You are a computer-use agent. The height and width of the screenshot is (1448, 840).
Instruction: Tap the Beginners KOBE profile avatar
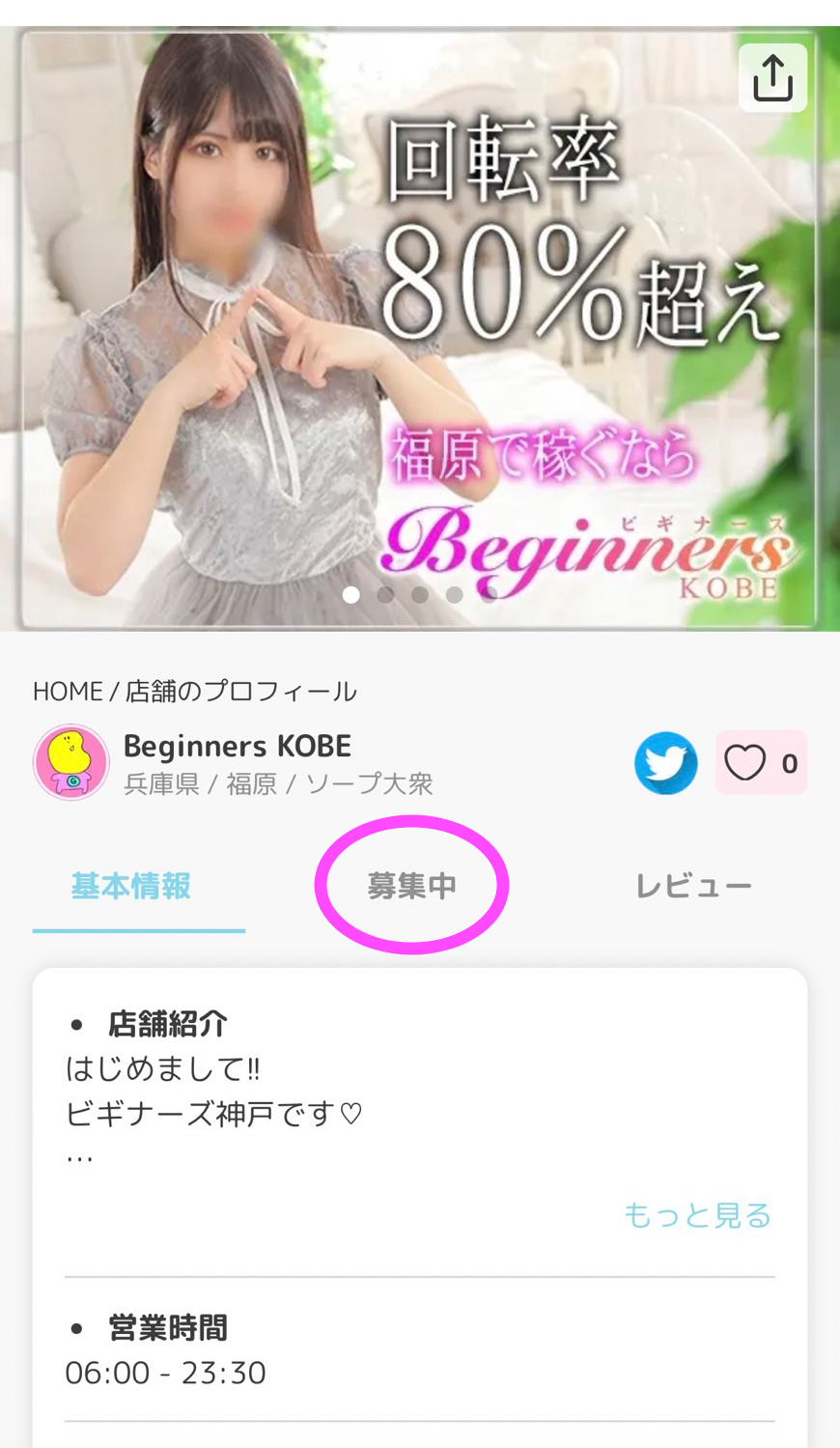pos(70,762)
